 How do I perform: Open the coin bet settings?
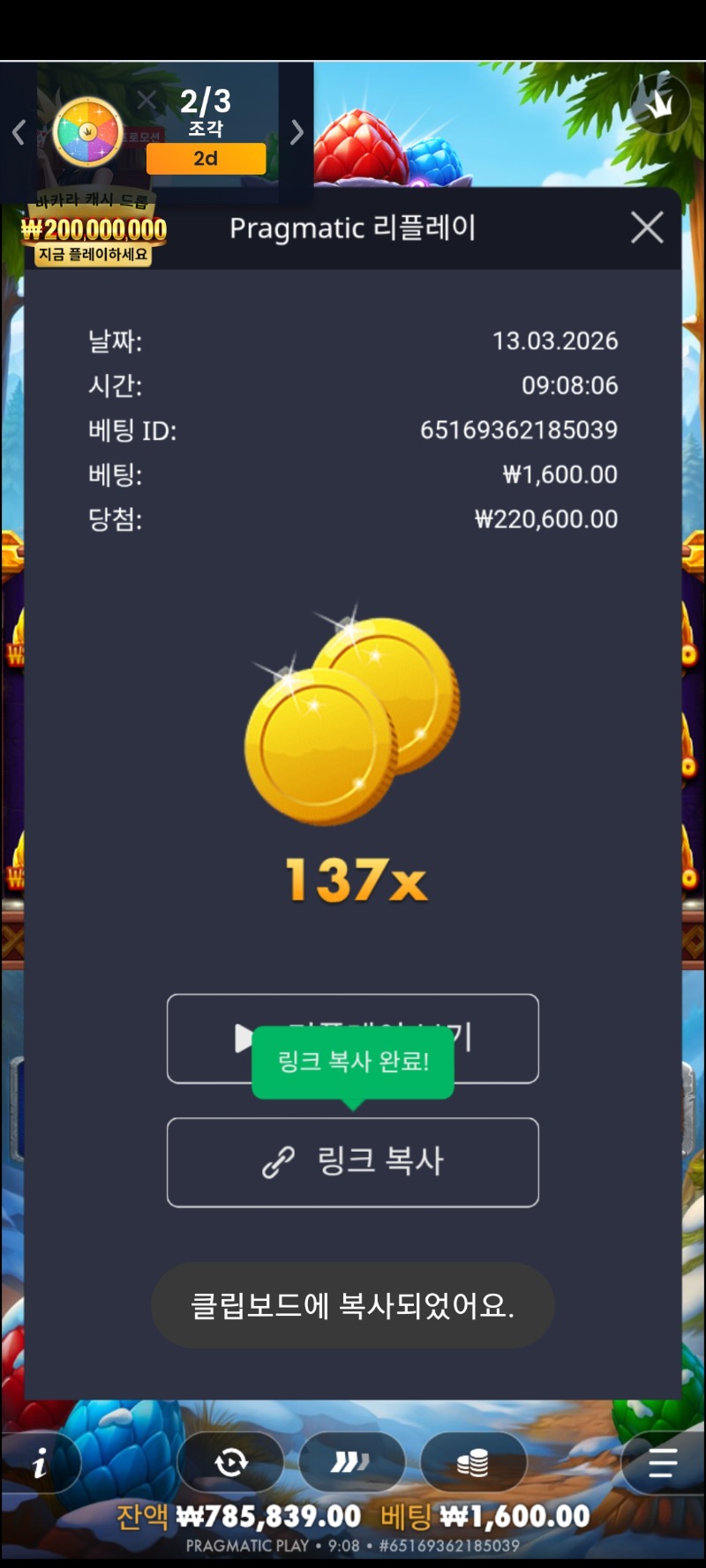click(473, 1463)
